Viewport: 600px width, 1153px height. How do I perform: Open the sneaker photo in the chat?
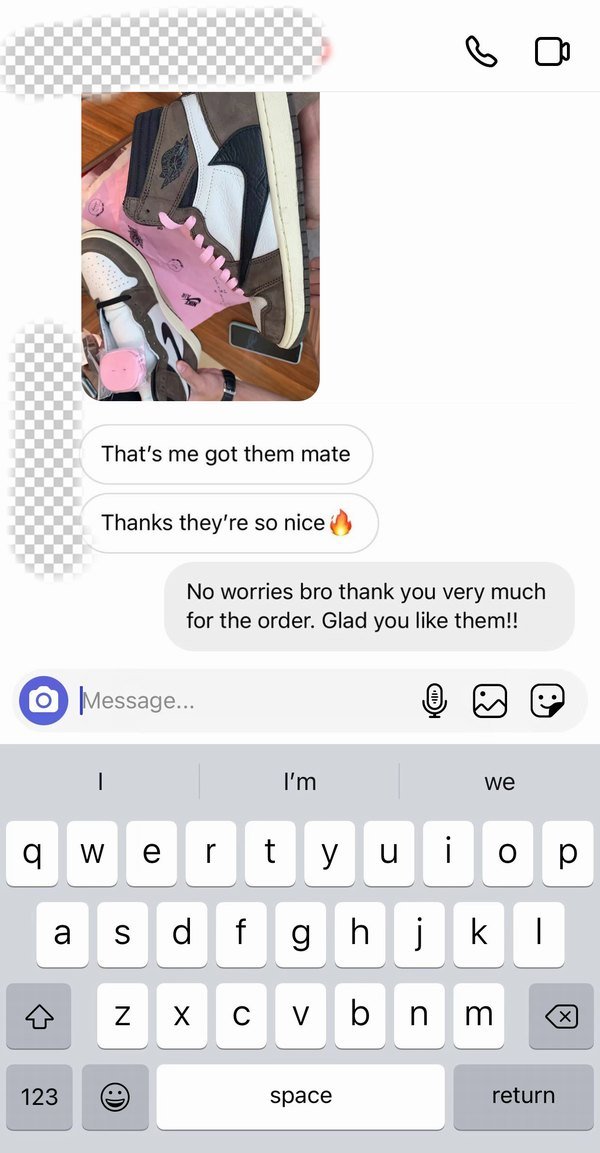(200, 246)
